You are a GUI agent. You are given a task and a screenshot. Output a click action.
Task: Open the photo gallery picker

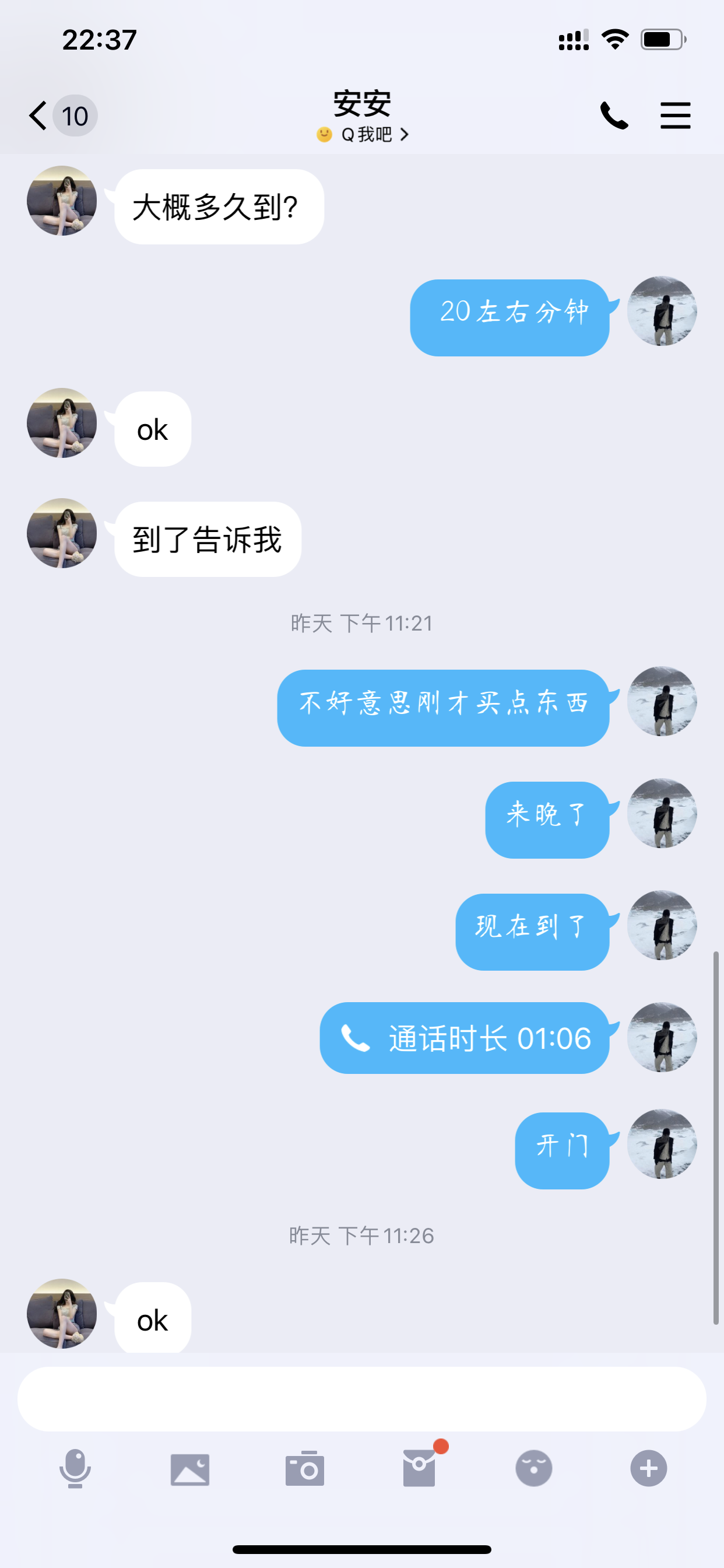click(190, 1469)
